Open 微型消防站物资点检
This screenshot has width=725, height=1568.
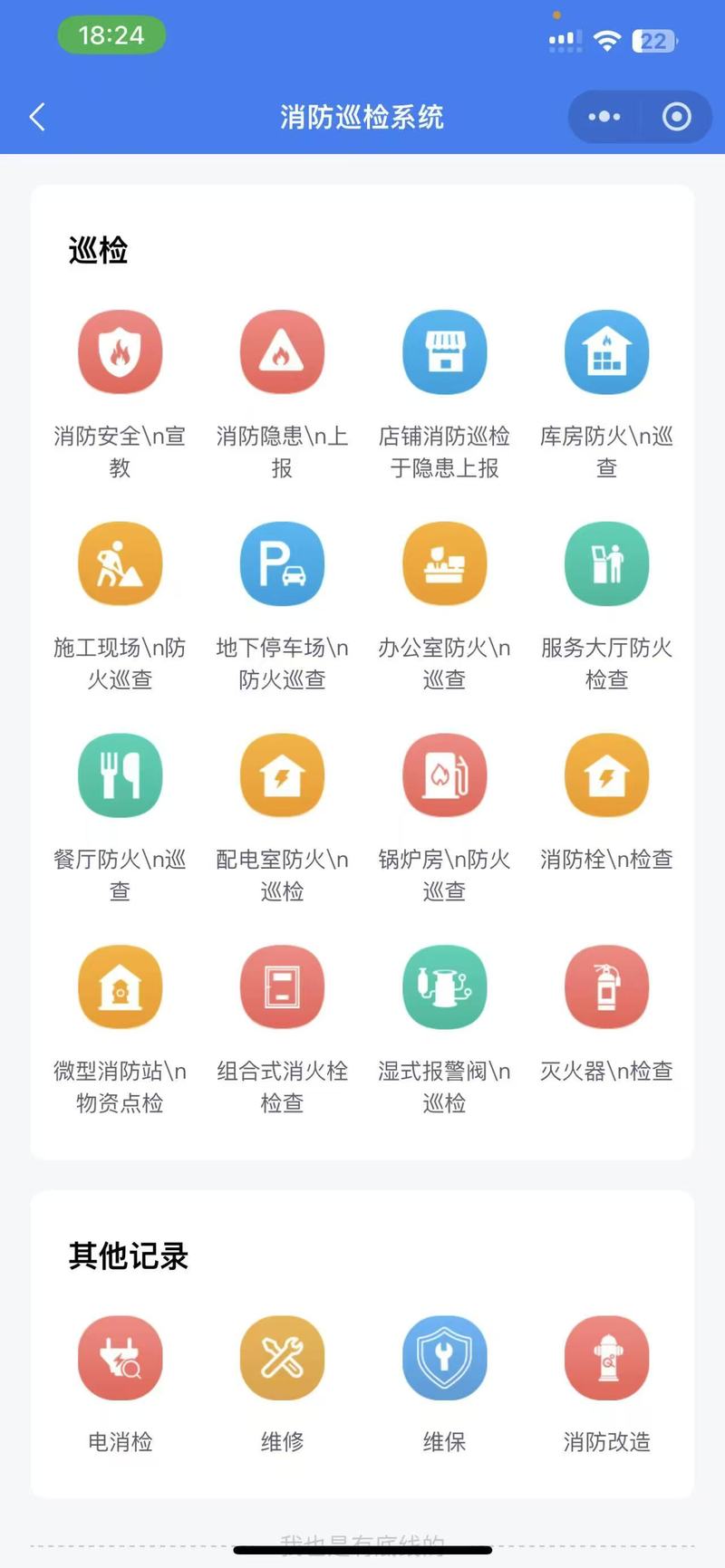coord(120,986)
